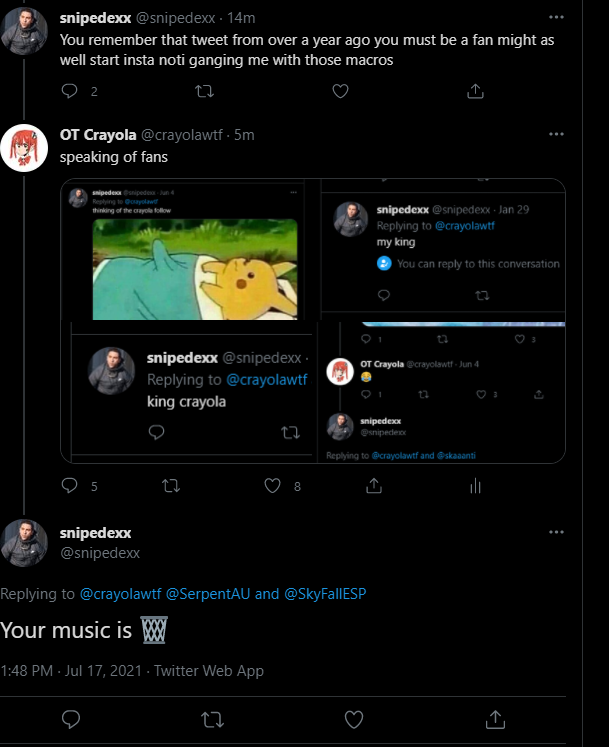Like OT Crayola's 'speaking of fans' tweet
The image size is (609, 747).
pyautogui.click(x=272, y=486)
